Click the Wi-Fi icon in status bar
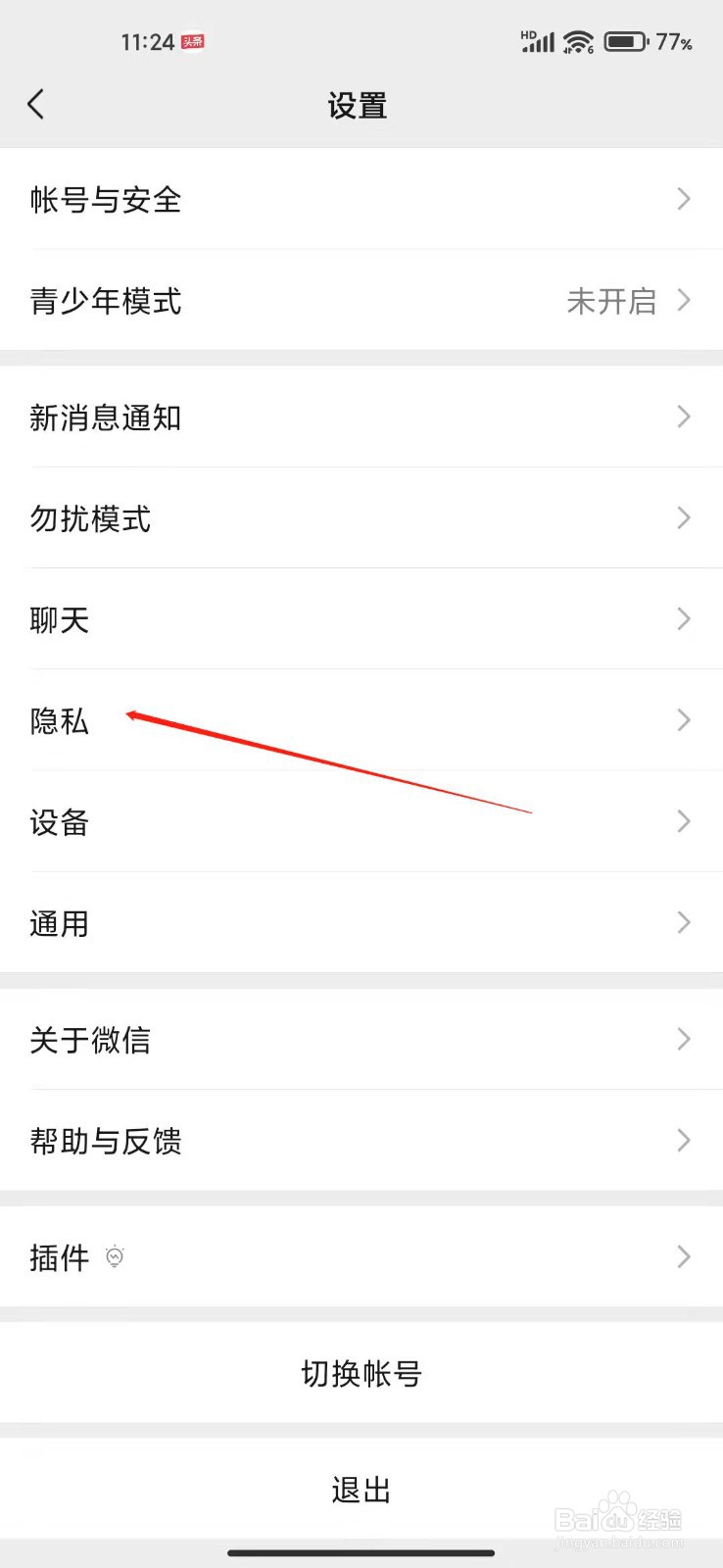The height and width of the screenshot is (1568, 723). (580, 41)
